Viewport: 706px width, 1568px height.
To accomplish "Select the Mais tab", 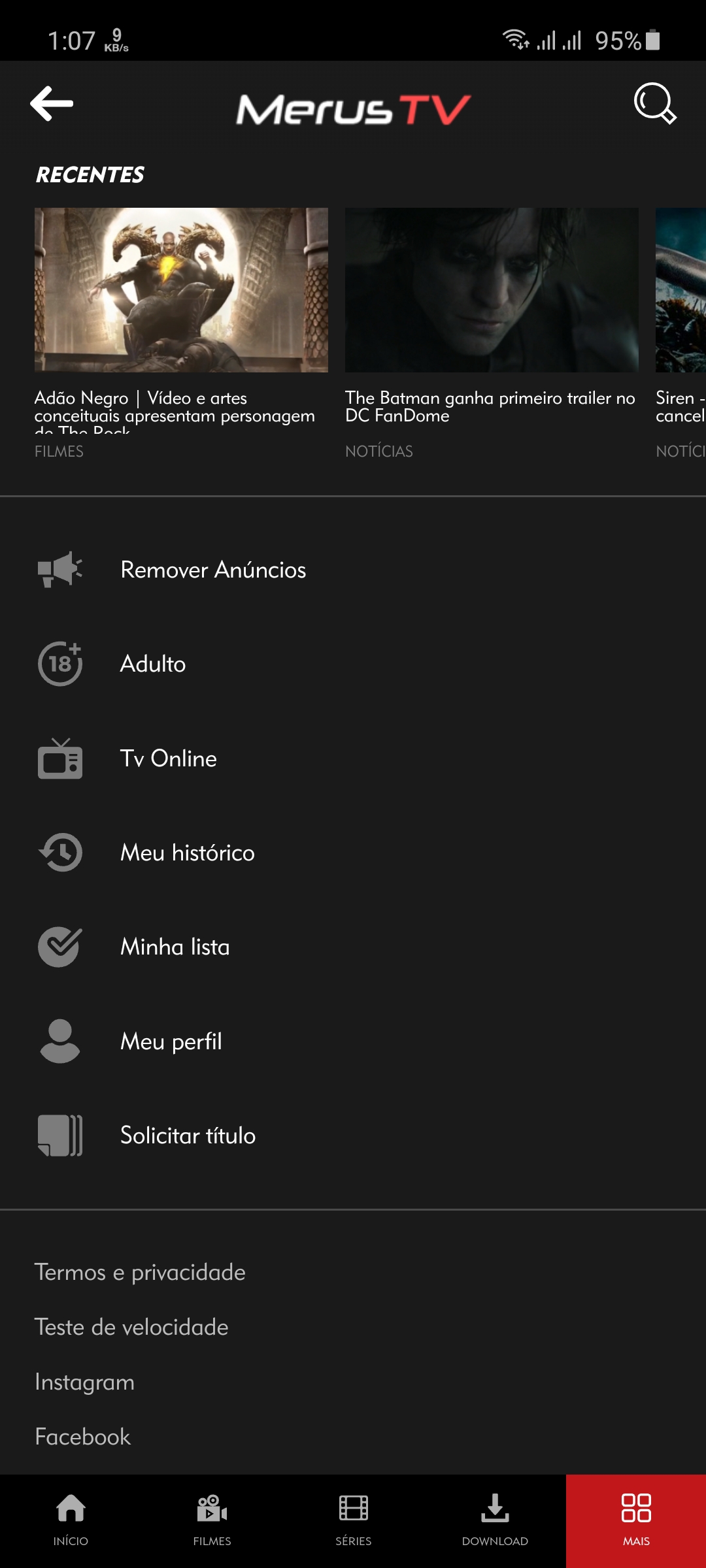I will point(636,1520).
